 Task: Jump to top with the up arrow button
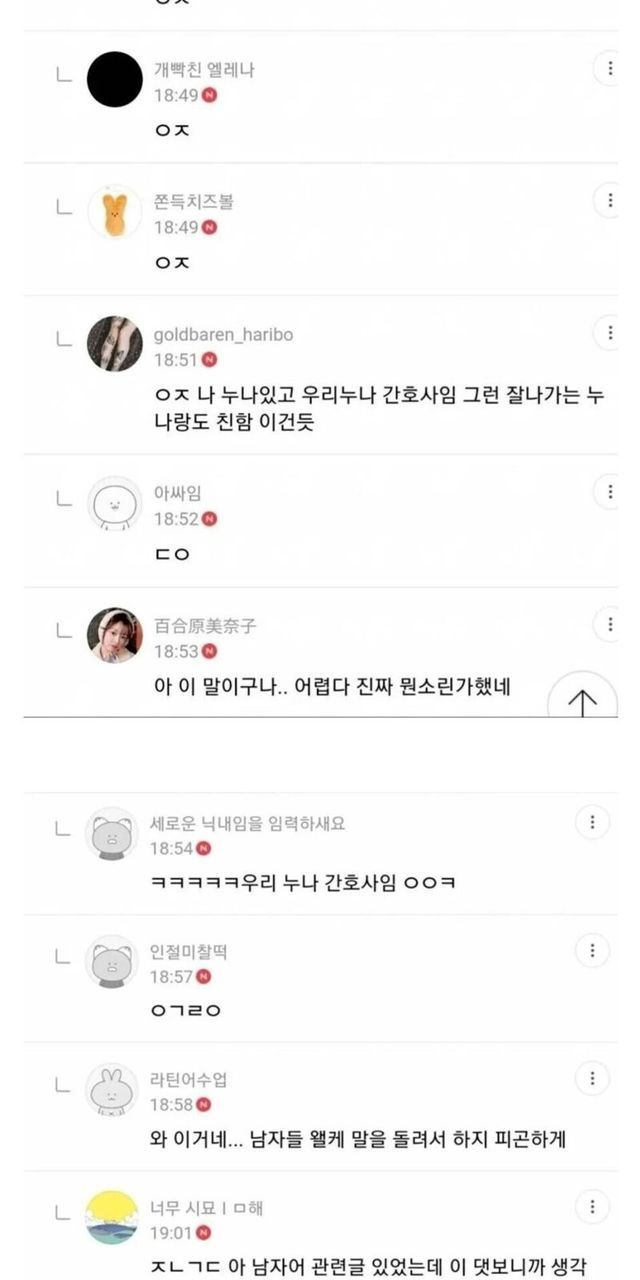click(x=582, y=702)
